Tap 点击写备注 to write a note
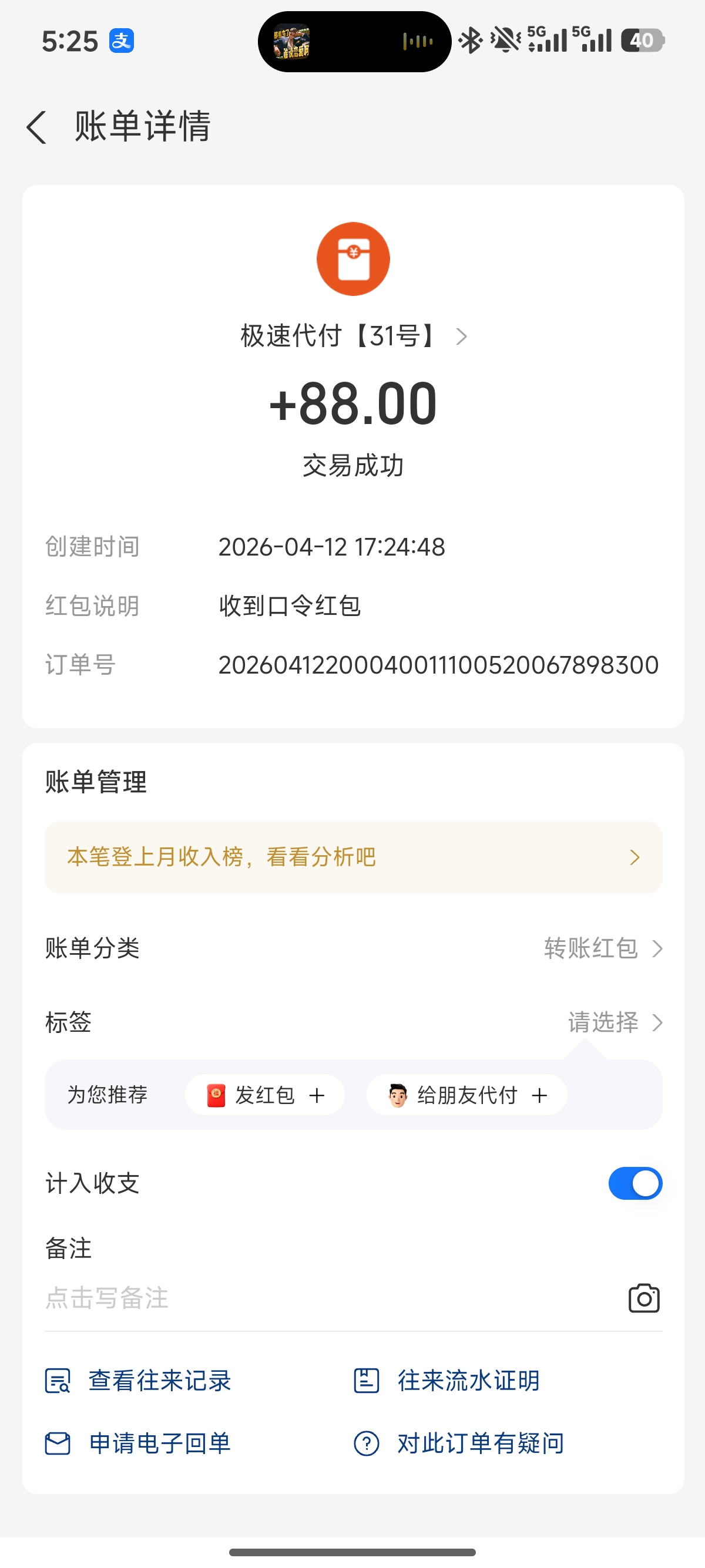The width and height of the screenshot is (705, 1568). (304, 1298)
